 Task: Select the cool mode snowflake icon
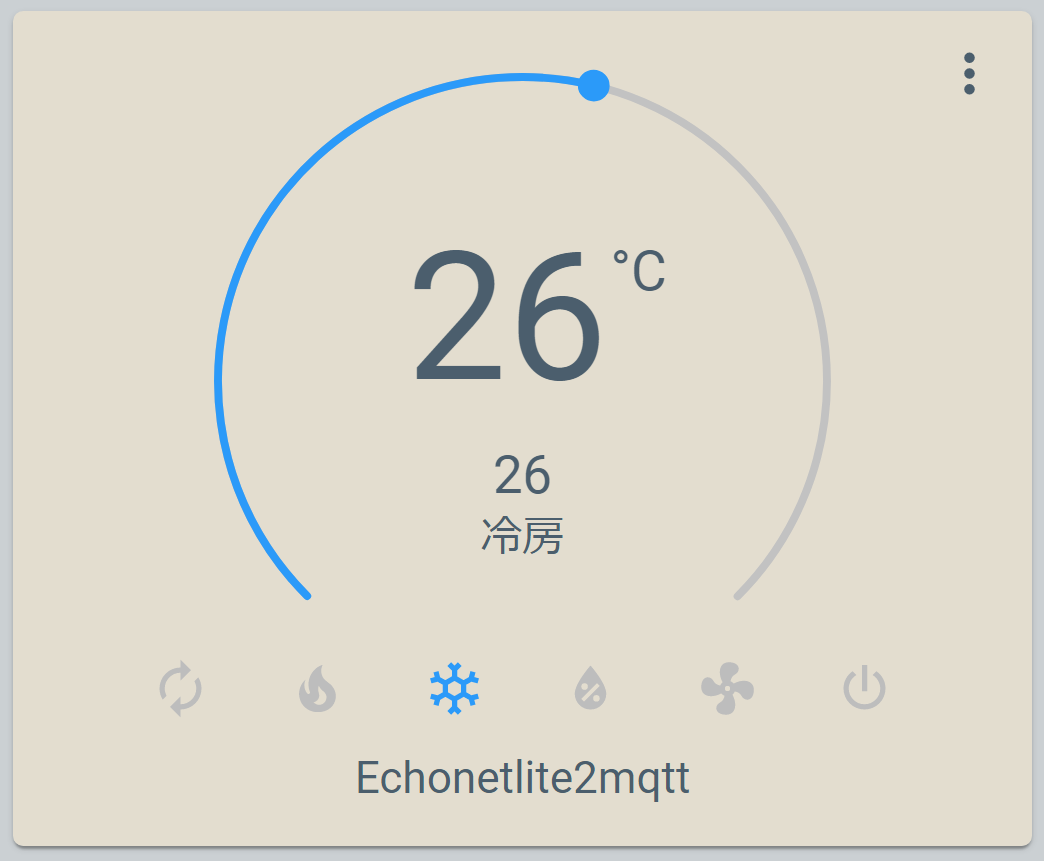point(454,688)
